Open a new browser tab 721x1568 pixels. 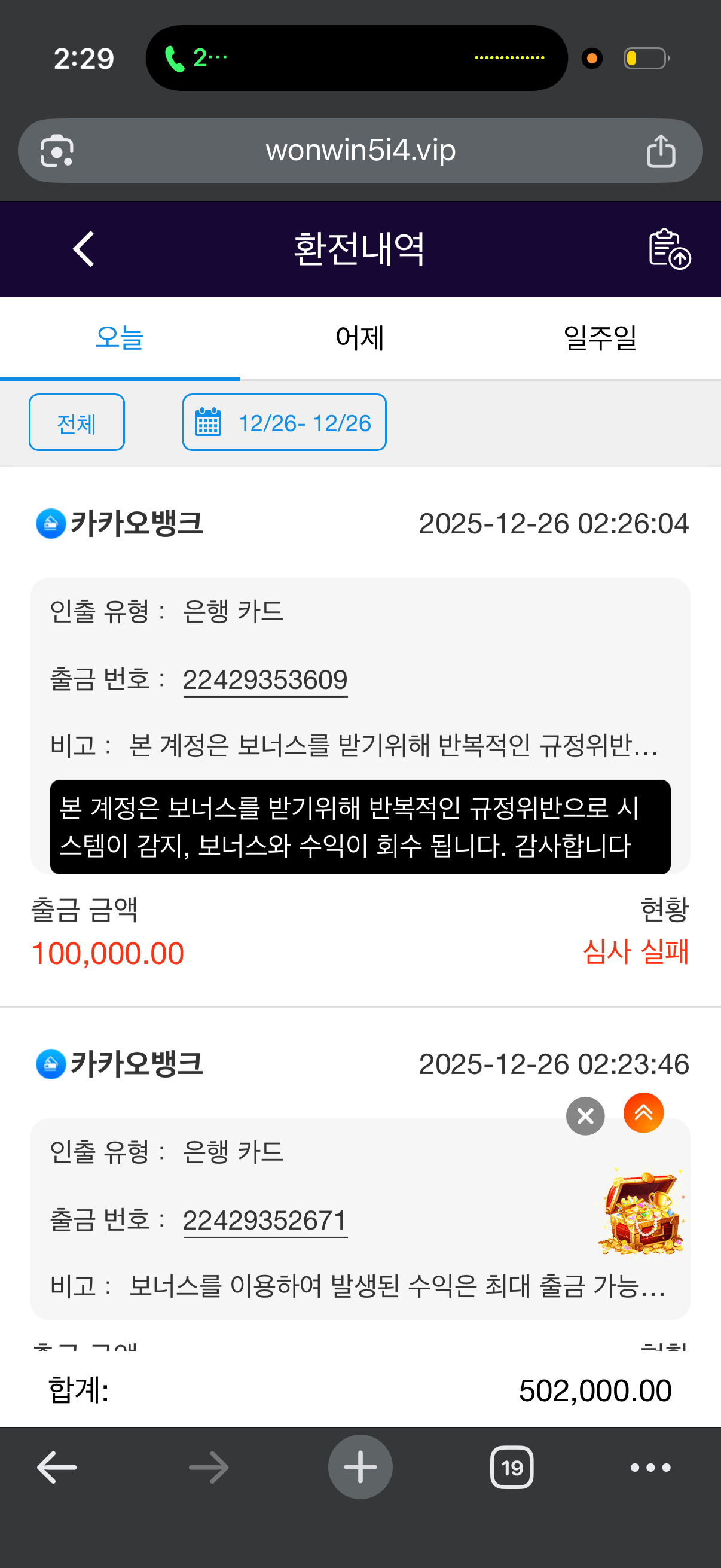360,1467
